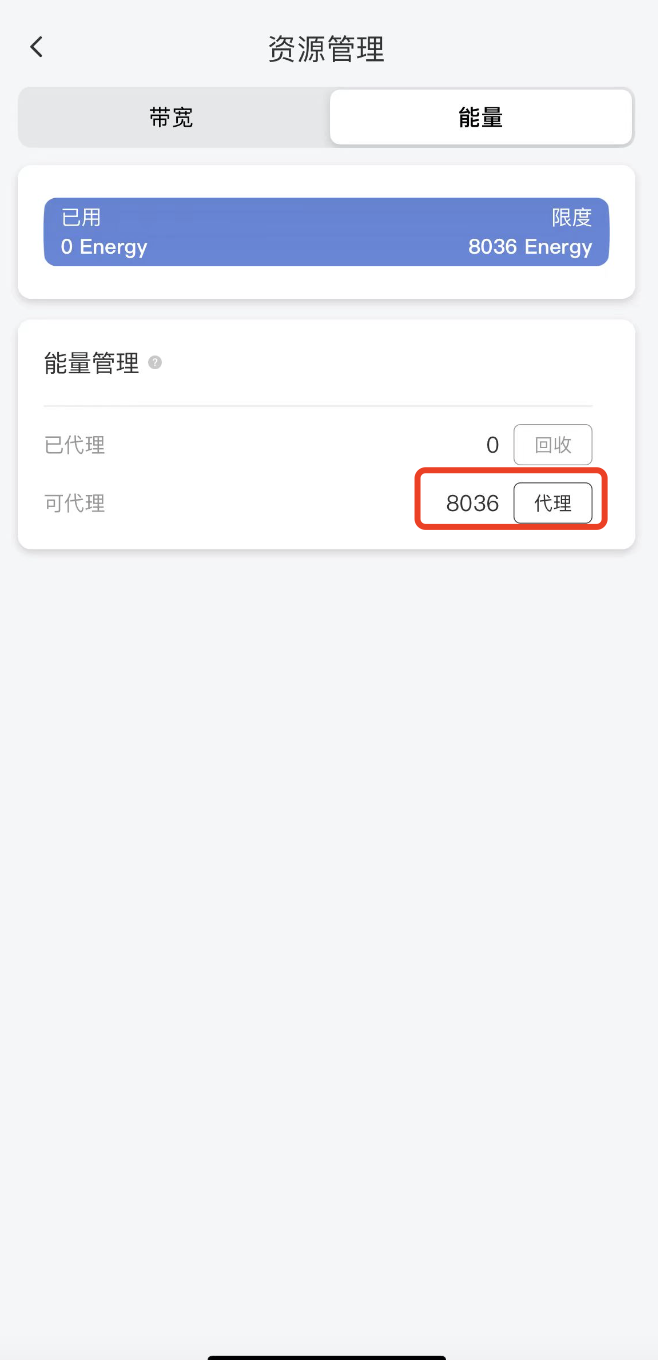Tap the 代理 button to delegate energy
This screenshot has width=658, height=1360.
coord(553,503)
